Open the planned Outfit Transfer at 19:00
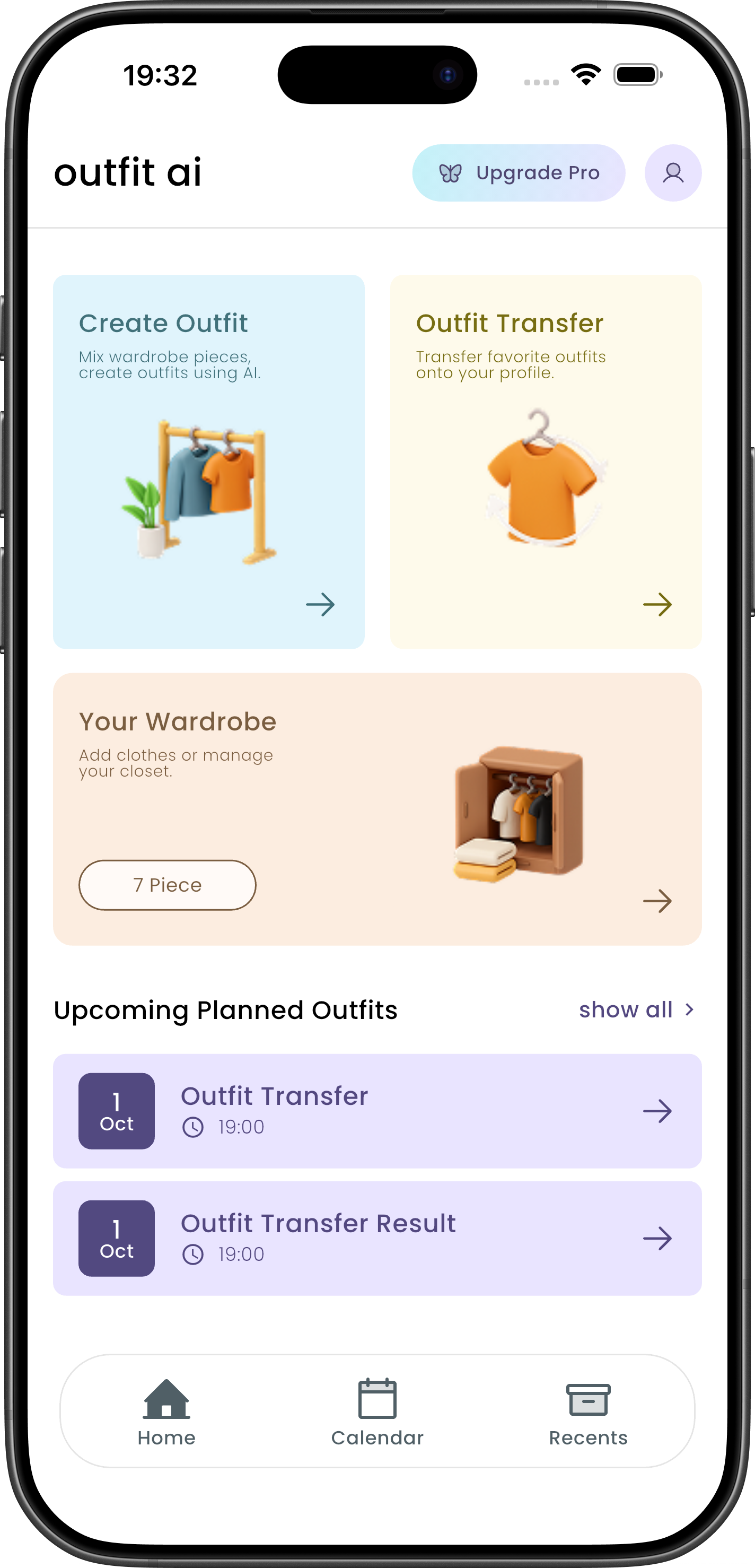The width and height of the screenshot is (755, 1568). [x=377, y=1111]
